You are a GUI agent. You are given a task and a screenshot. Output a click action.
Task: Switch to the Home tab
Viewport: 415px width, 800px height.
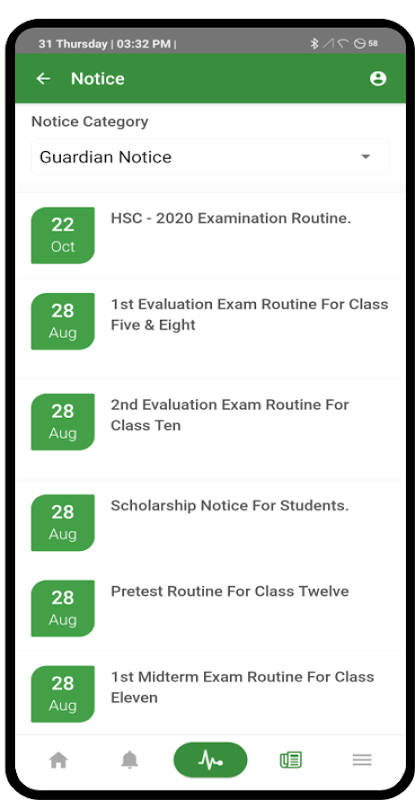pyautogui.click(x=58, y=760)
